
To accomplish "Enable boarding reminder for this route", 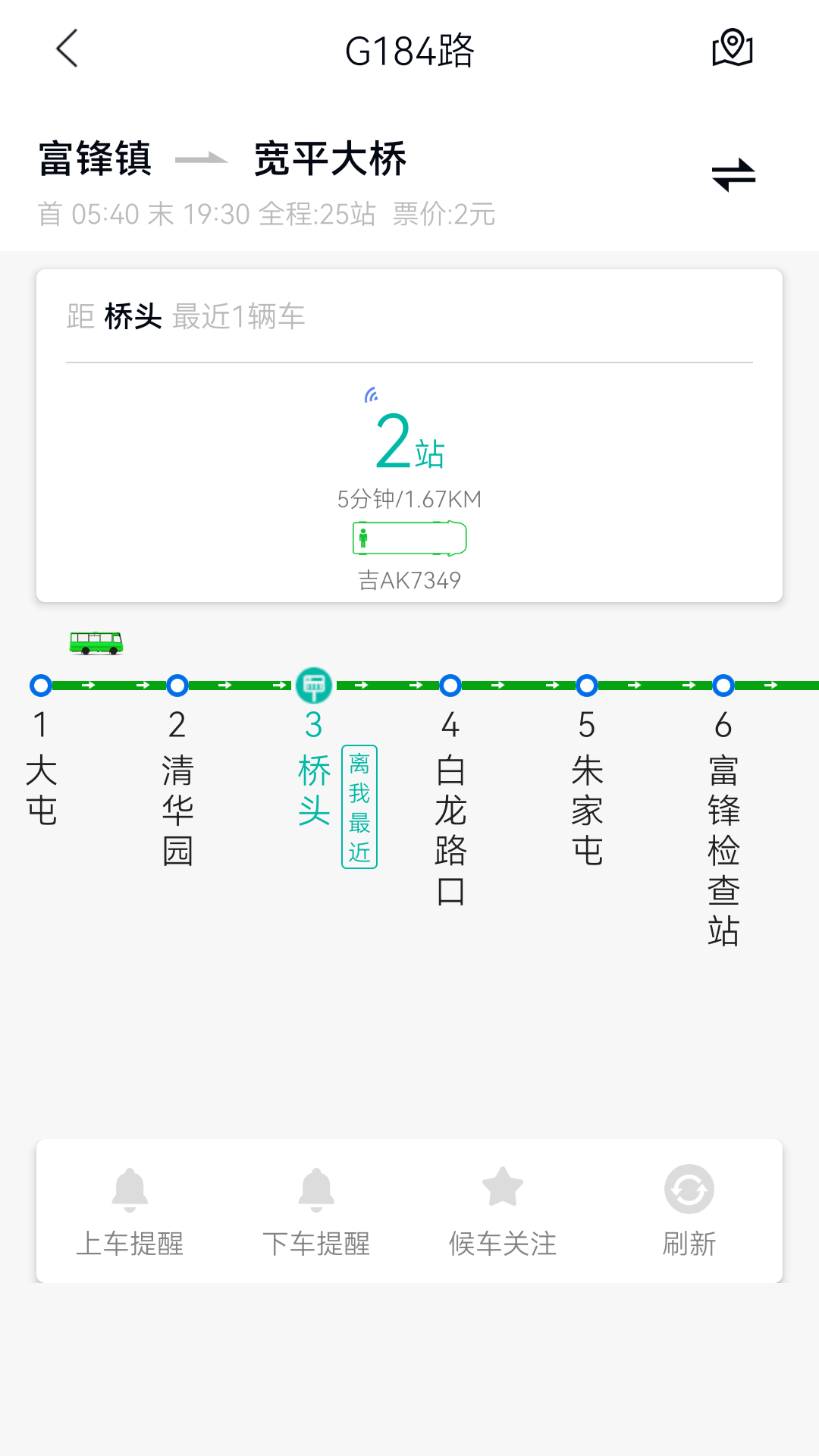I will click(x=130, y=1213).
